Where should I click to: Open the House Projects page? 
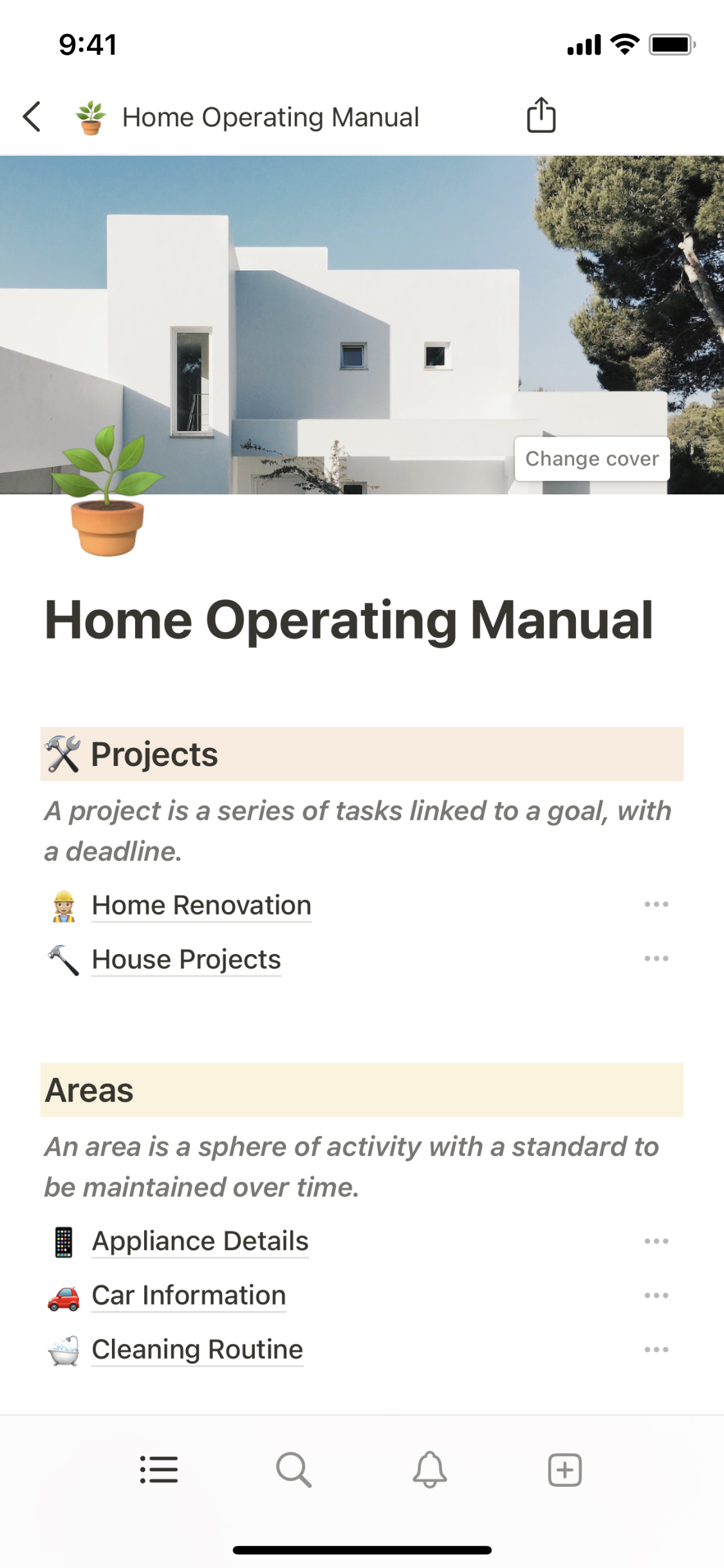coord(186,959)
